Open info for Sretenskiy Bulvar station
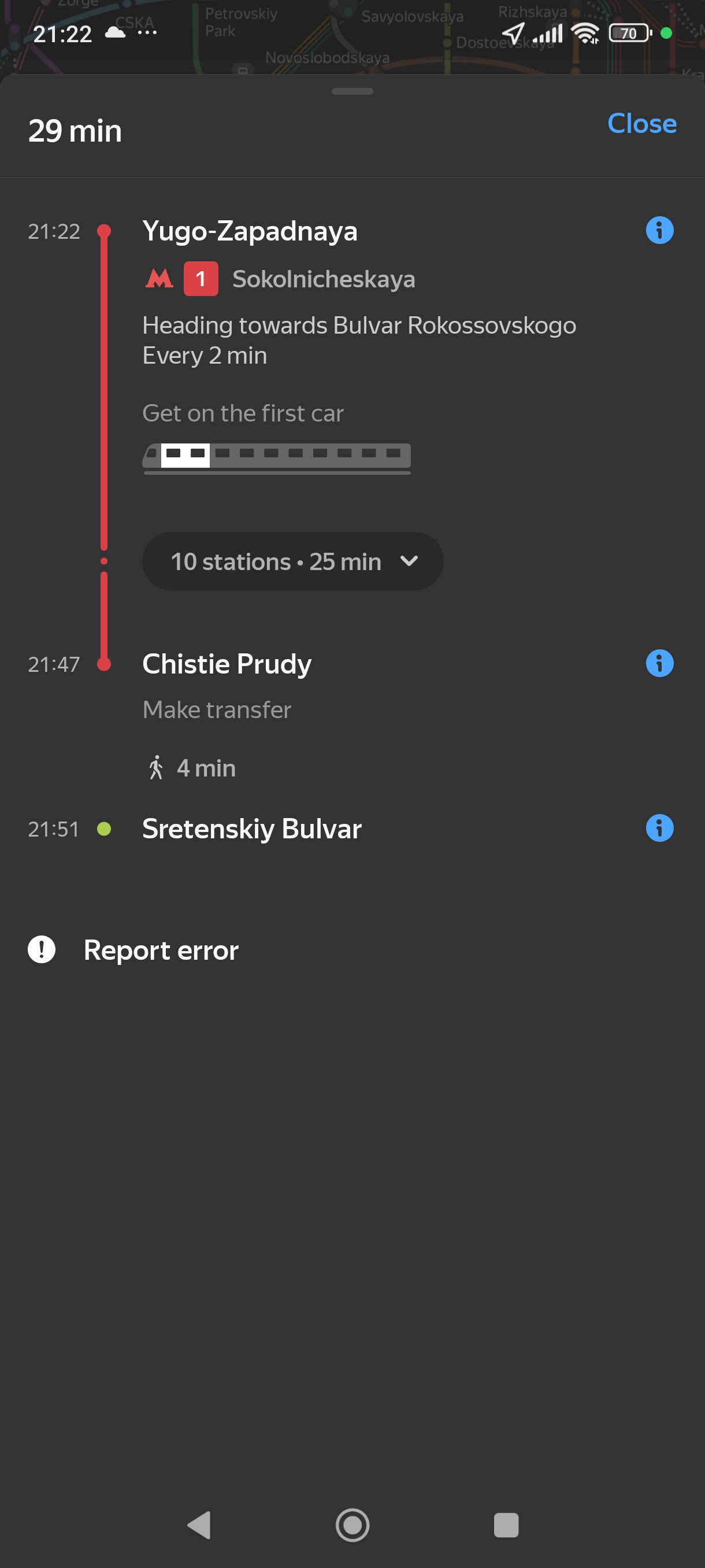The width and height of the screenshot is (705, 1568). [659, 829]
